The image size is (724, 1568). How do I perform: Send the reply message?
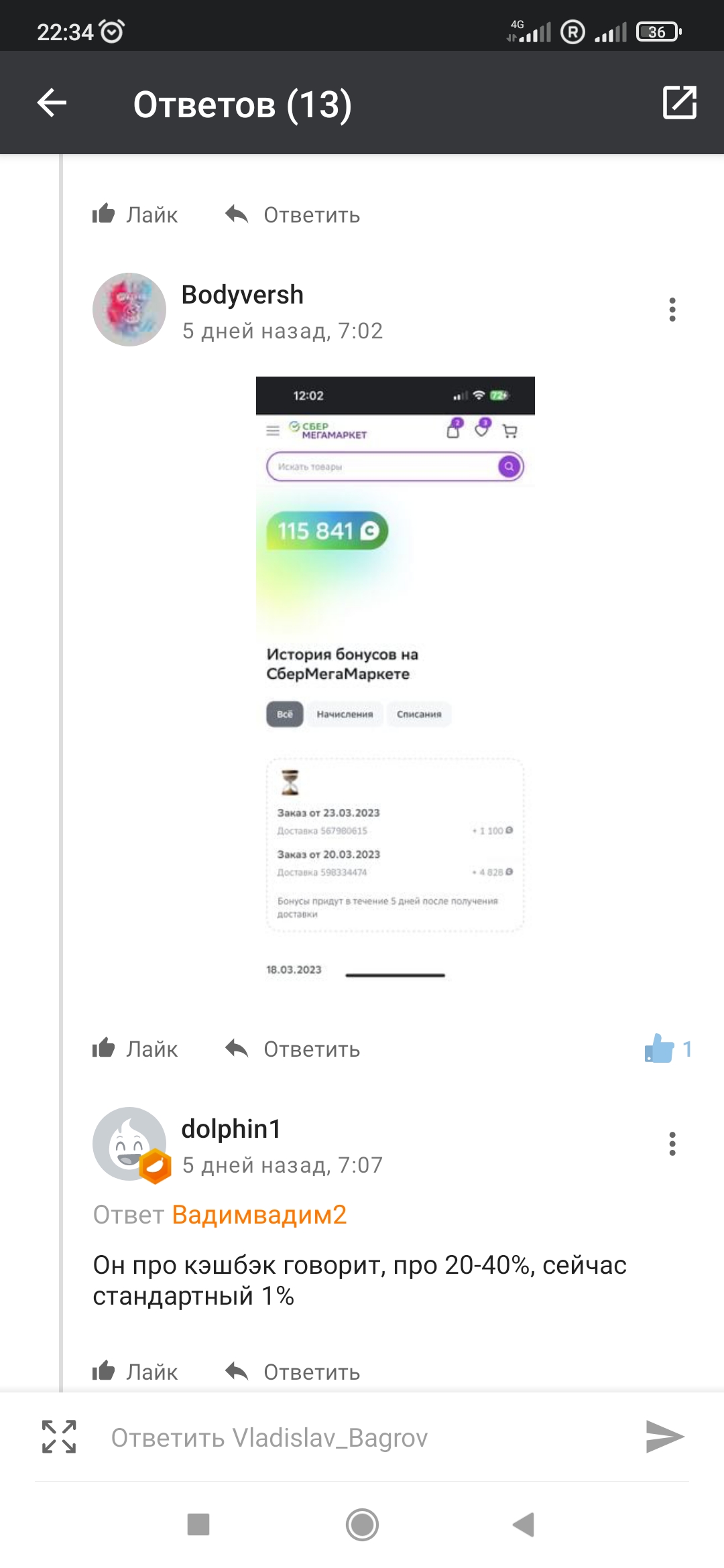tap(664, 1437)
